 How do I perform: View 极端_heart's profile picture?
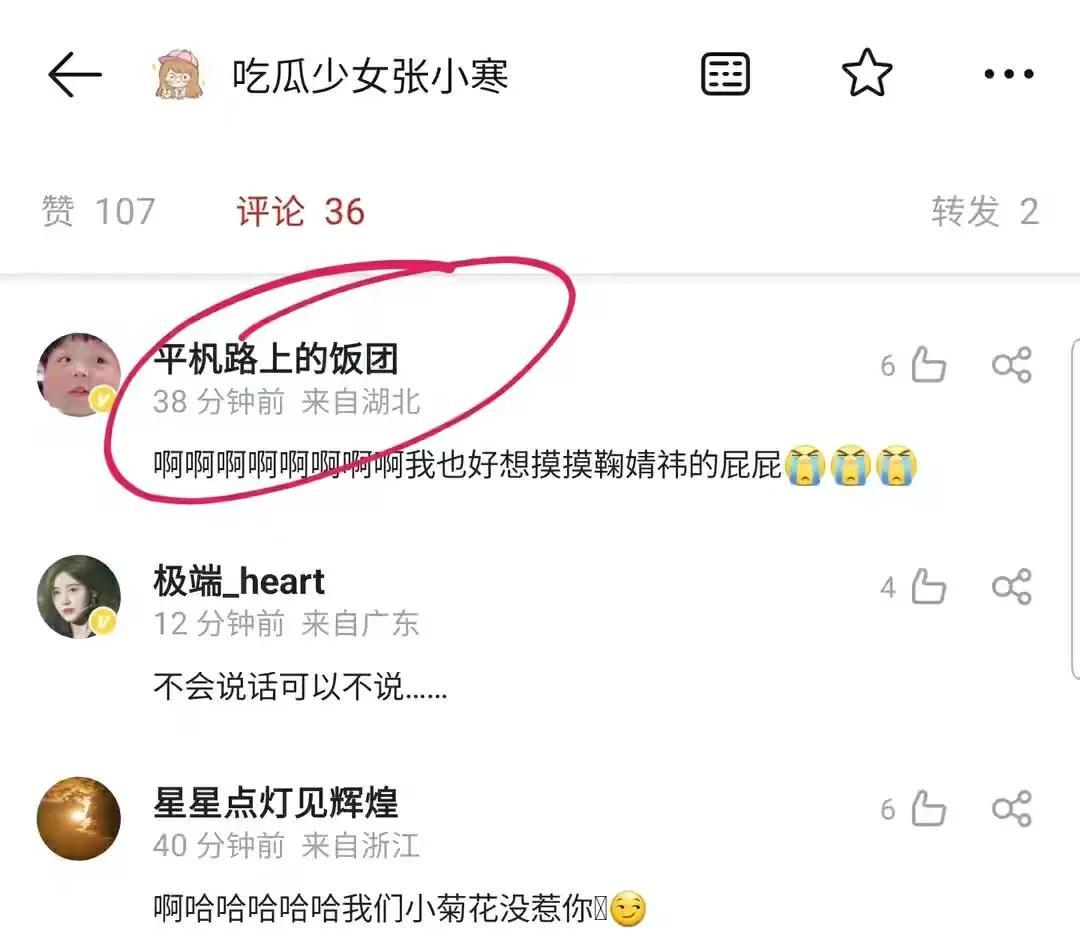tap(79, 597)
